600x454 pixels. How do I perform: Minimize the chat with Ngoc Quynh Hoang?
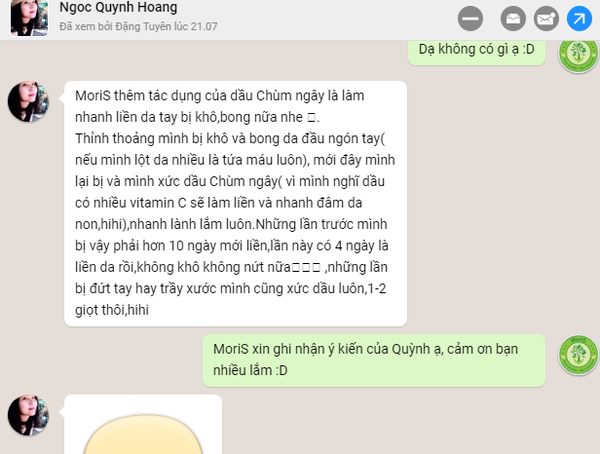[472, 18]
